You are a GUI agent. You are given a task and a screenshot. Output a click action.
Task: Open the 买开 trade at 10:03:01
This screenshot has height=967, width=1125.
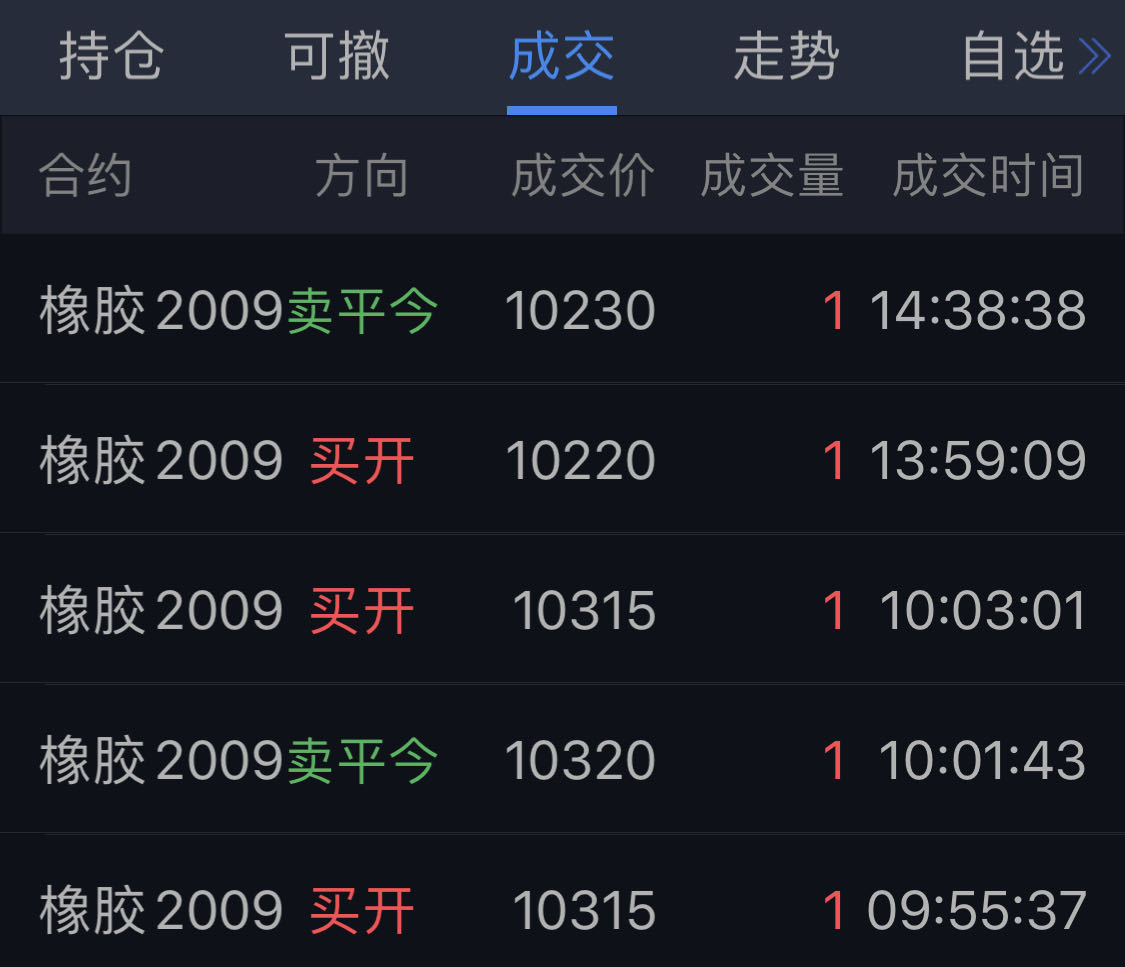[562, 610]
